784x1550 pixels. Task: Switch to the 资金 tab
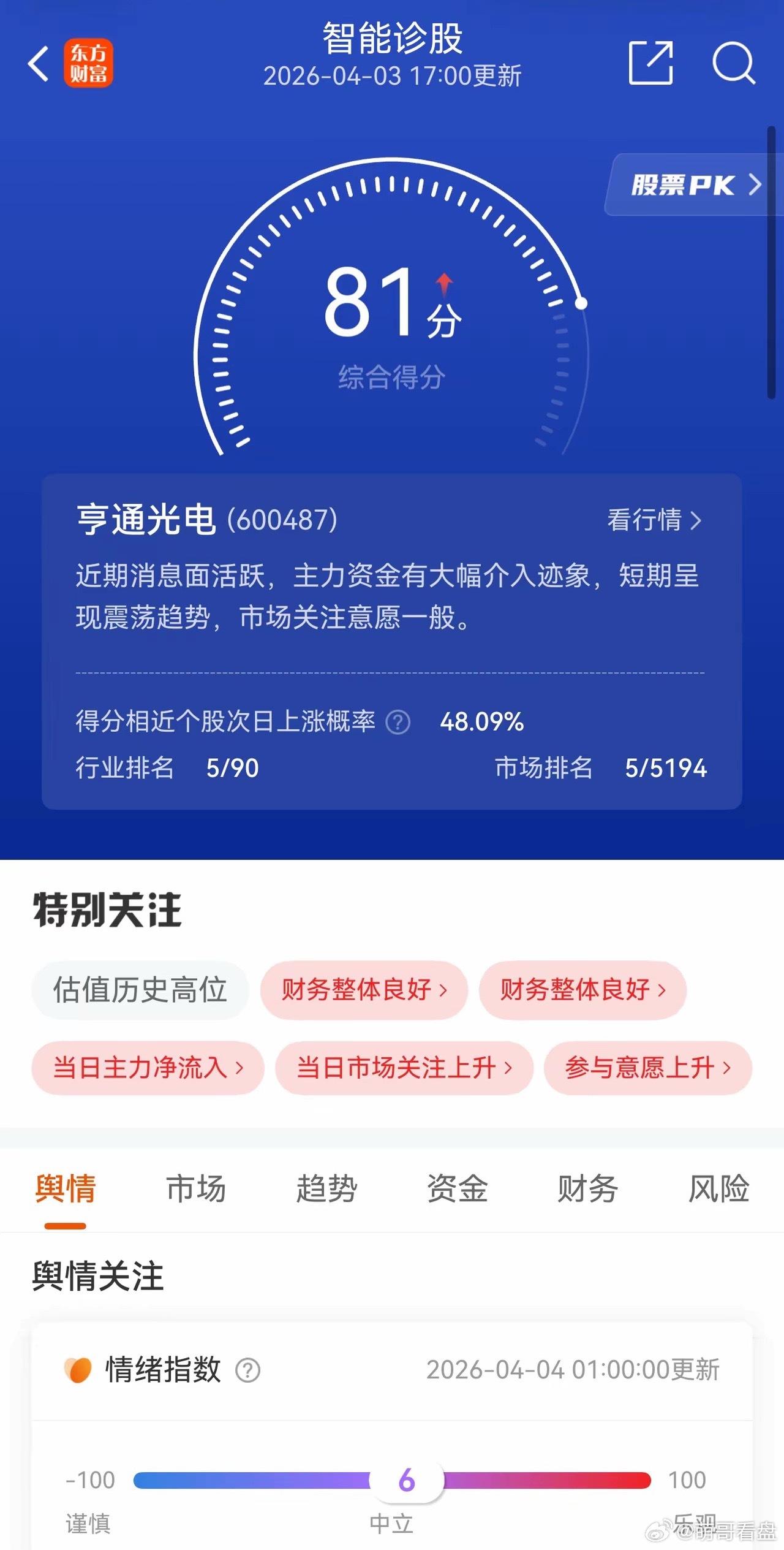coord(457,1188)
